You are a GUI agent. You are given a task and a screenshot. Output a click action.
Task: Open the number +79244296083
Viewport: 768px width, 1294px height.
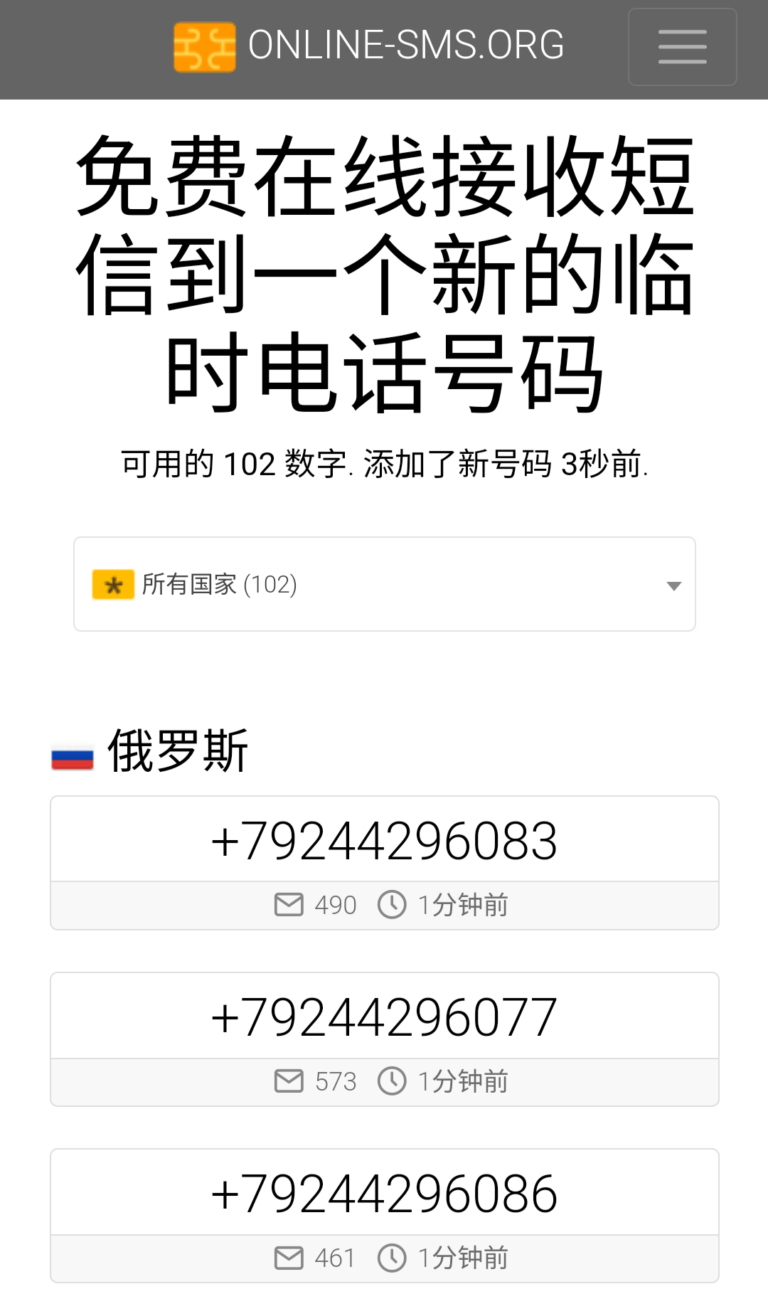point(384,842)
